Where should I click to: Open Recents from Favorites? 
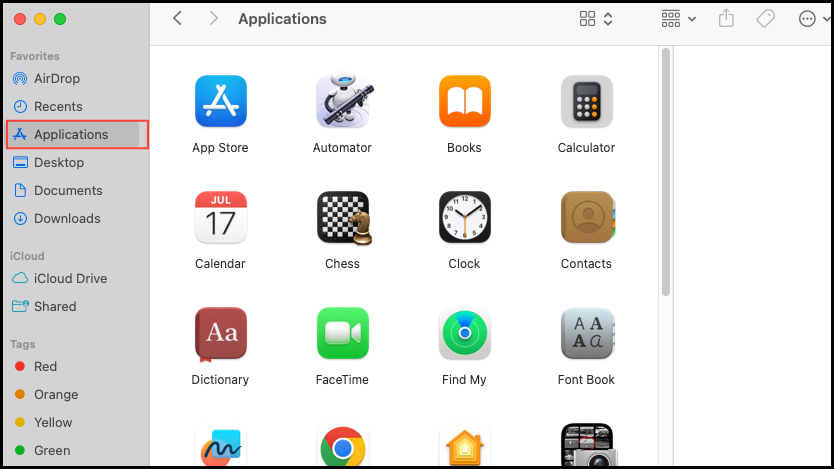point(57,106)
